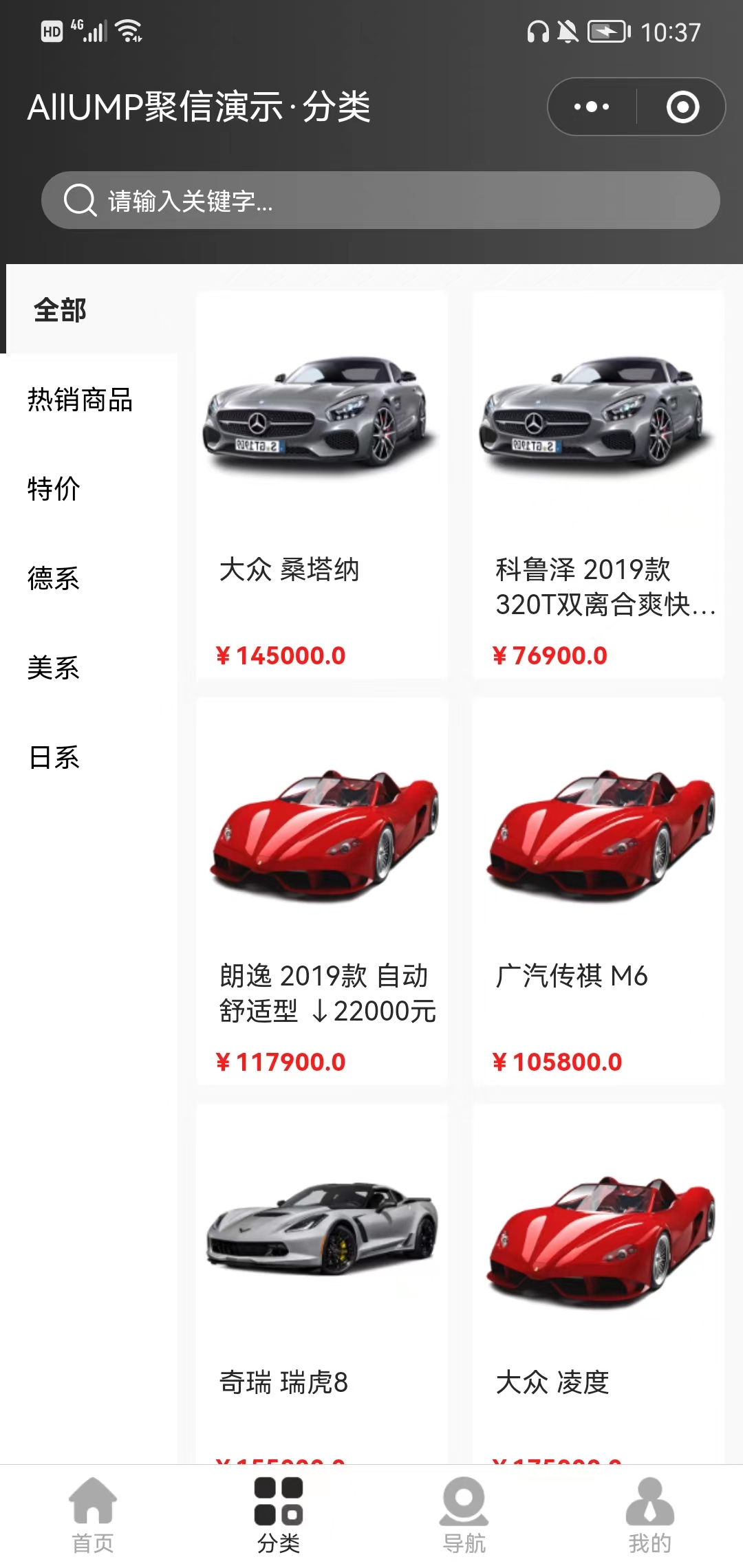Open the 广汽传祺 M6 product card
The image size is (743, 1568).
pyautogui.click(x=598, y=891)
